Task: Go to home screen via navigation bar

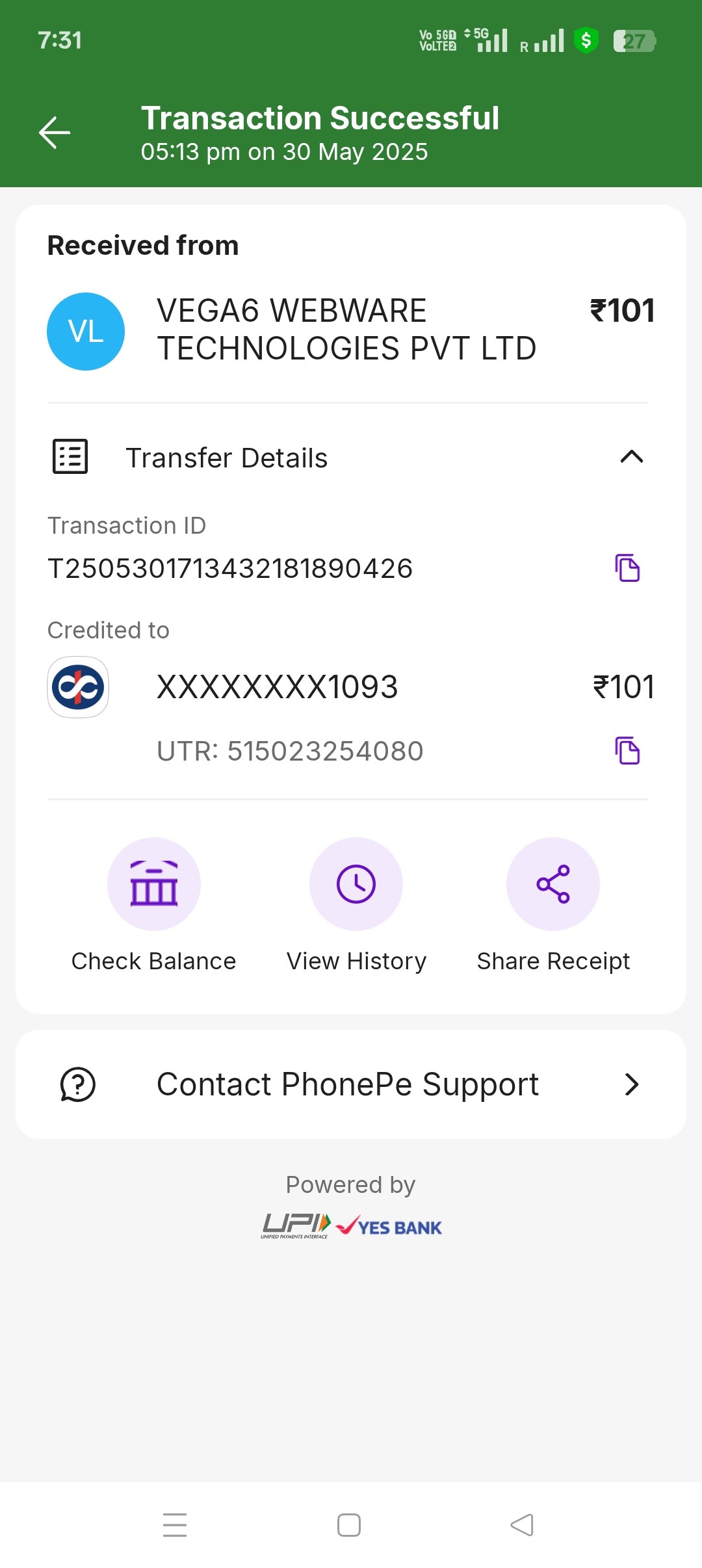Action: coord(349,1525)
